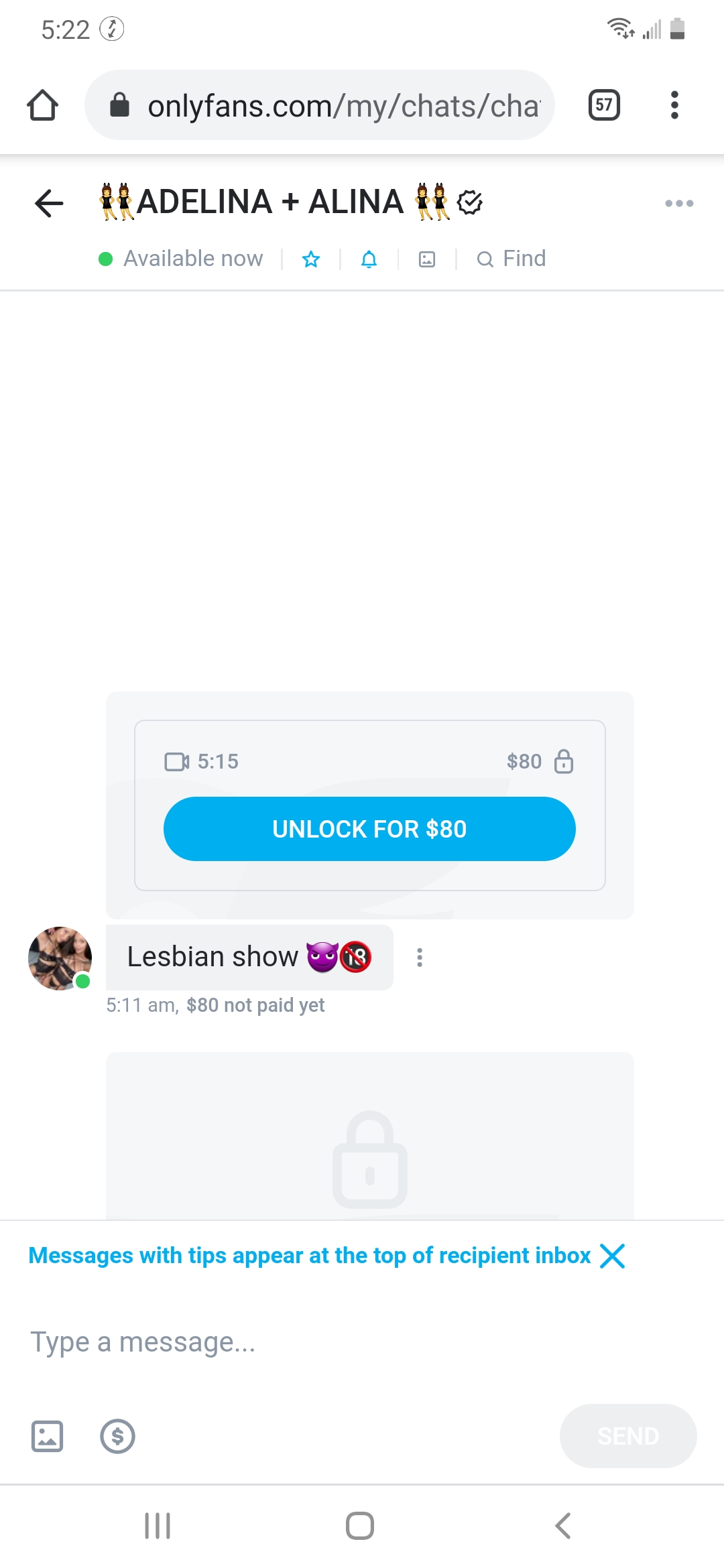The width and height of the screenshot is (724, 1568).
Task: Tap the Send button
Action: click(x=627, y=1436)
